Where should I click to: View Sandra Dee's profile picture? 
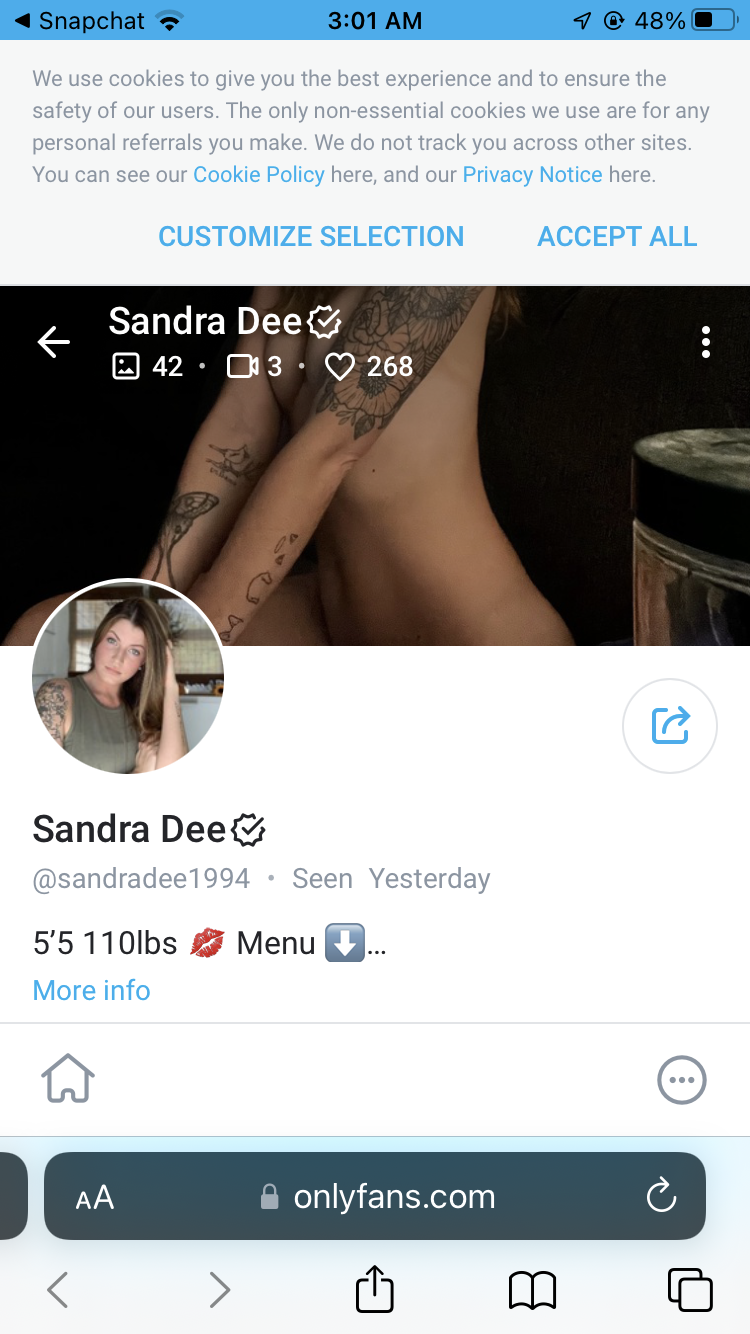point(128,677)
